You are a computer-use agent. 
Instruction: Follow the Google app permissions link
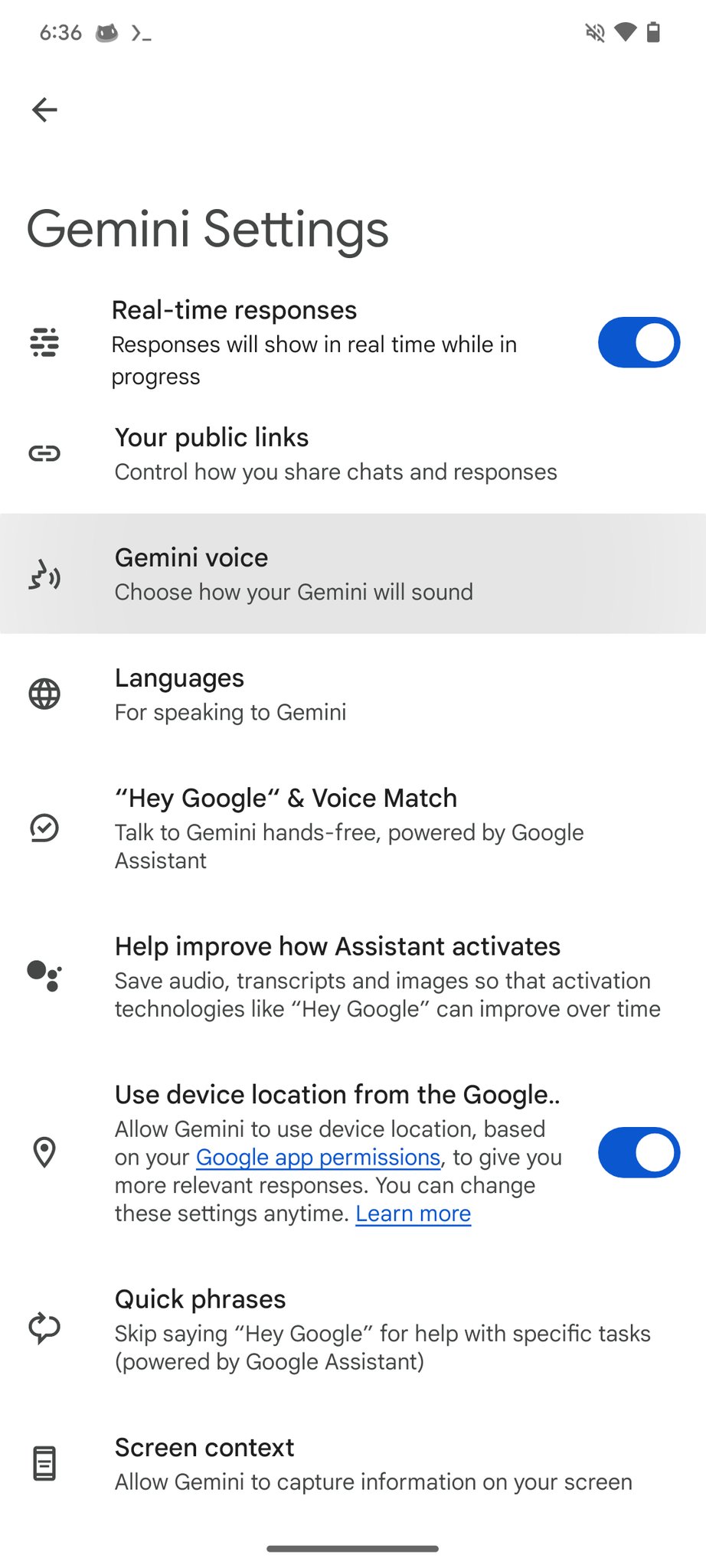tap(318, 1158)
